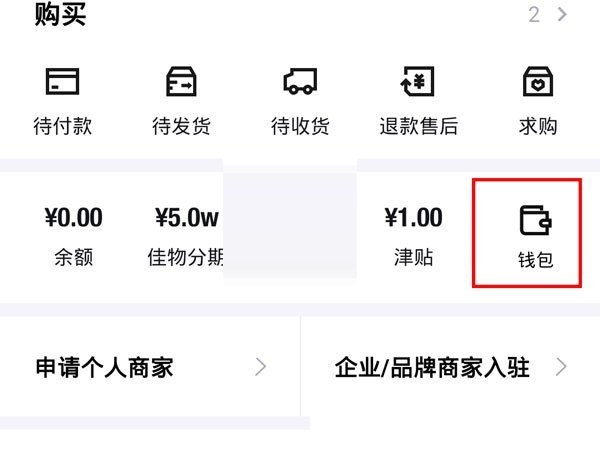Open 企业/品牌商家入驻 merchant onboarding

(x=450, y=367)
